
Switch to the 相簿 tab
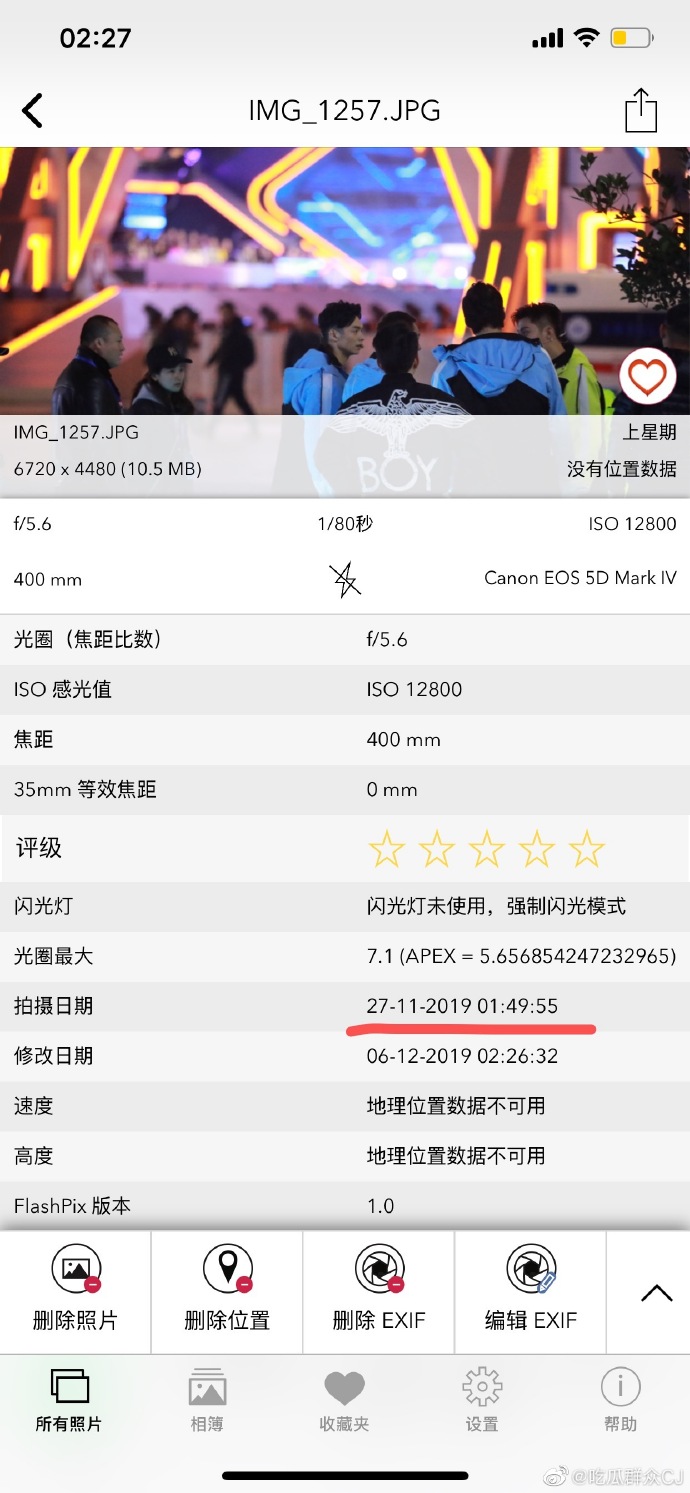click(207, 1400)
